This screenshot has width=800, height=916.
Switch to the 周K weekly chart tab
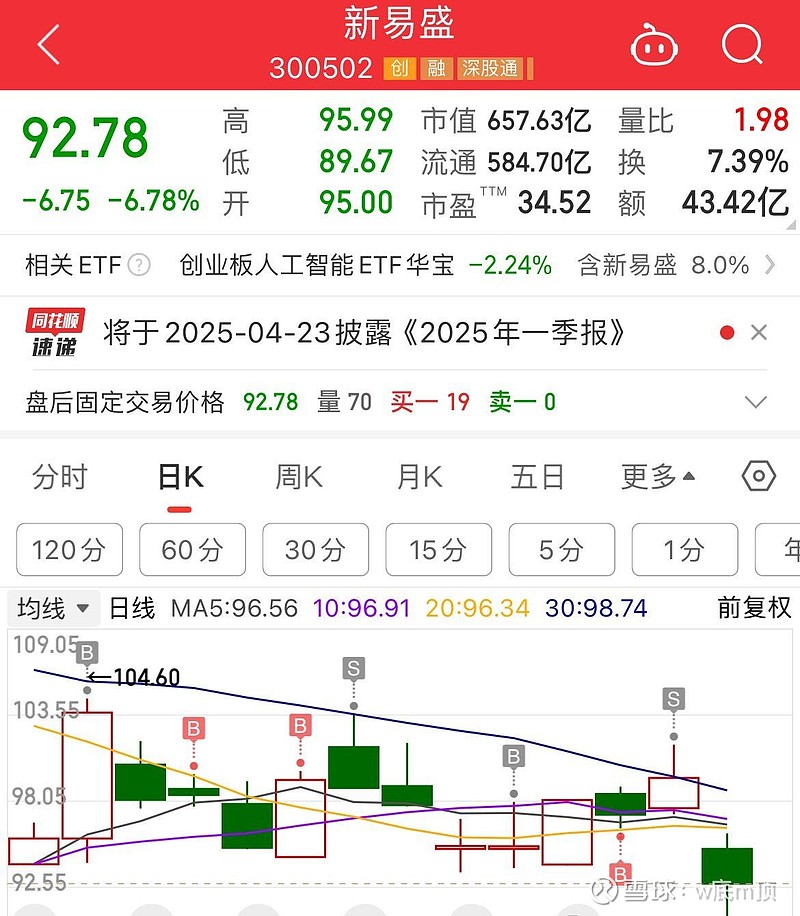(296, 477)
